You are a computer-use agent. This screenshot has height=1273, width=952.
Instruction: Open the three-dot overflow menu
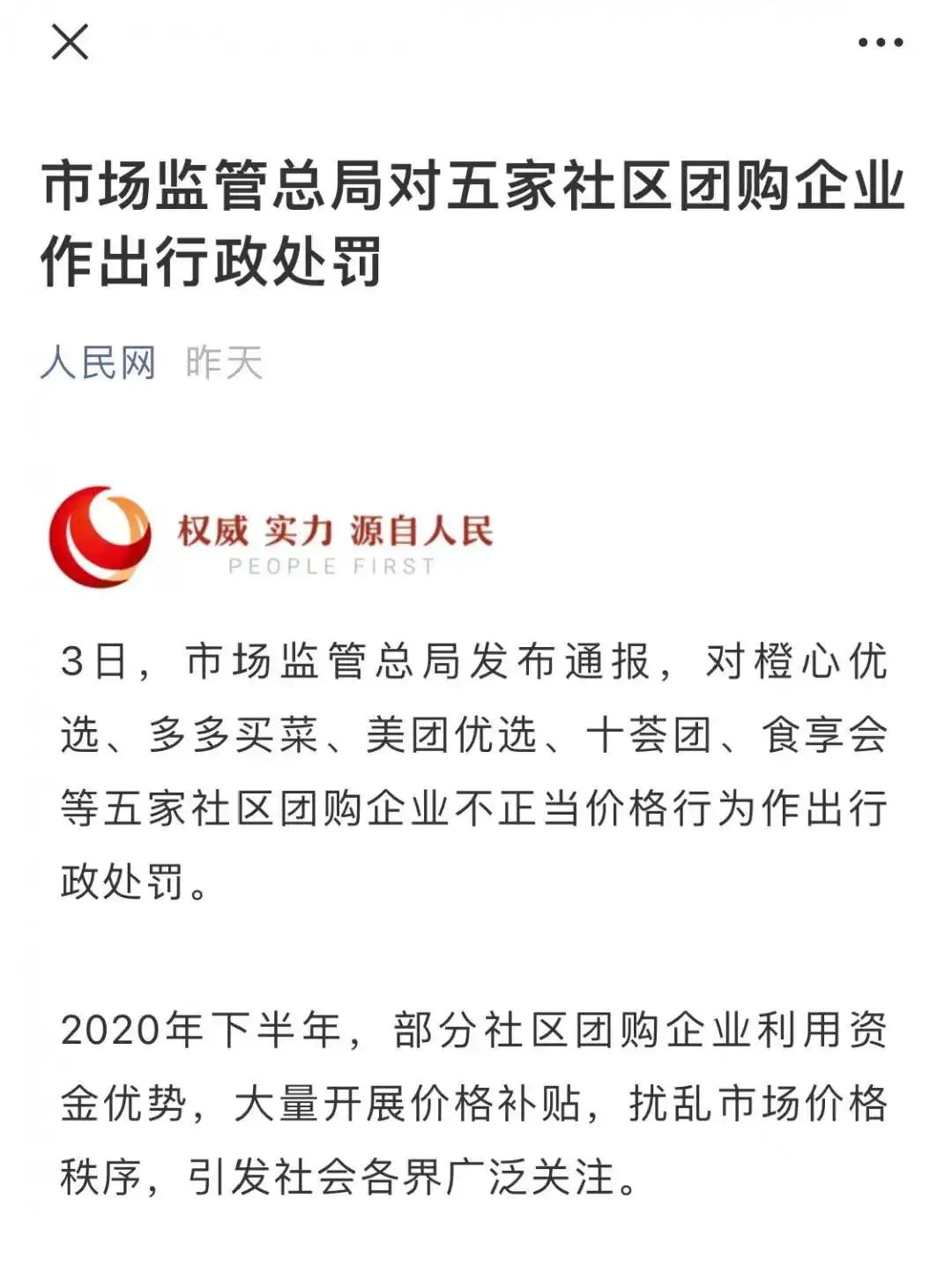[x=881, y=42]
